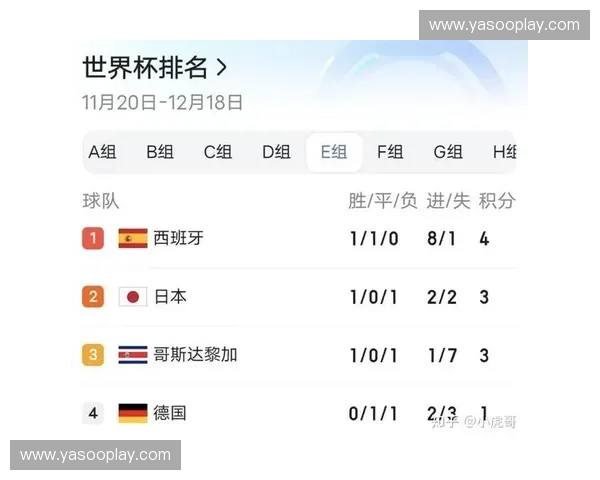This screenshot has height=480, width=600.
Task: View the 哥斯达黎加 team row
Action: coord(195,355)
